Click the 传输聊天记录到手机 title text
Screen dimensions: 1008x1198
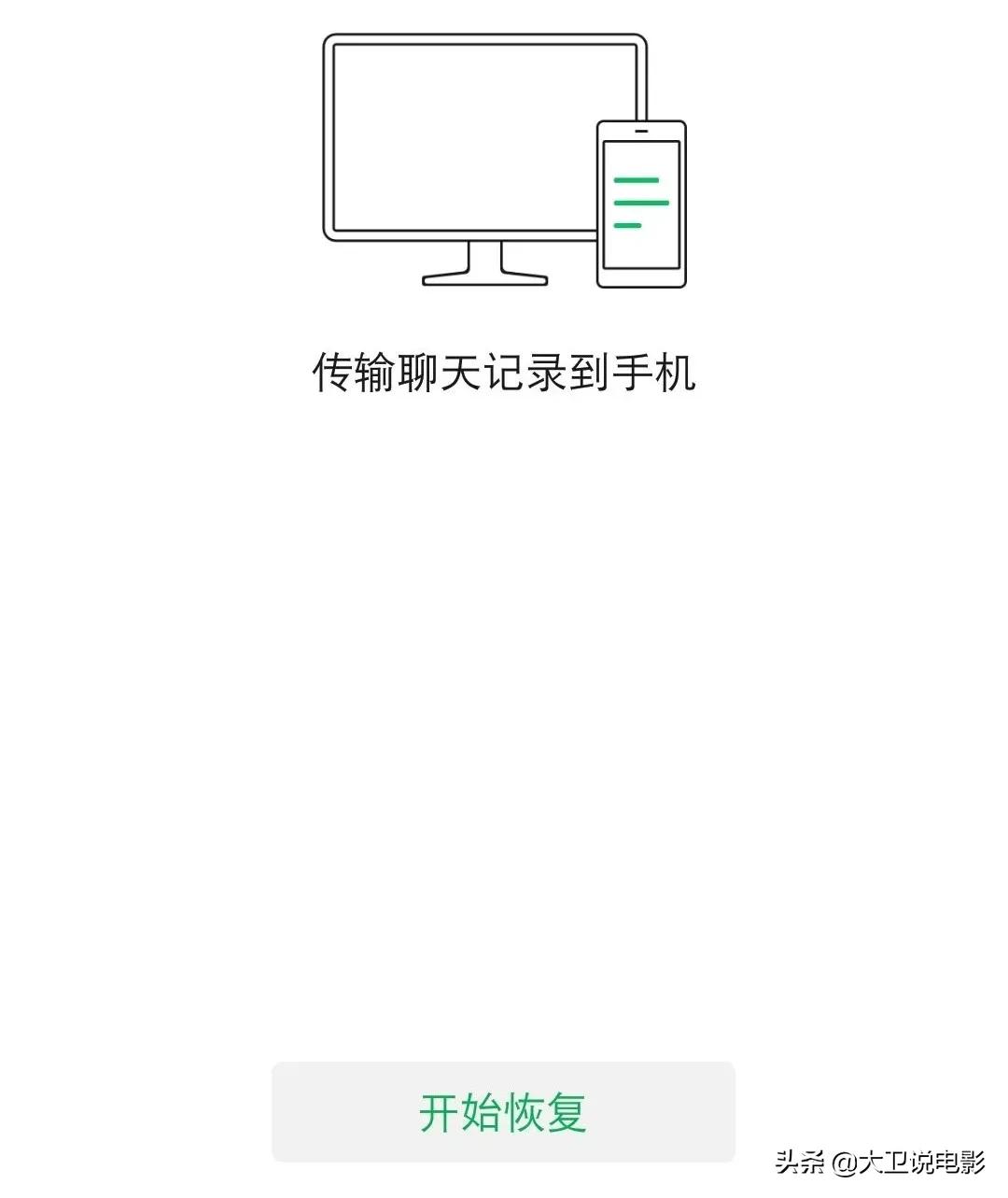coord(504,369)
